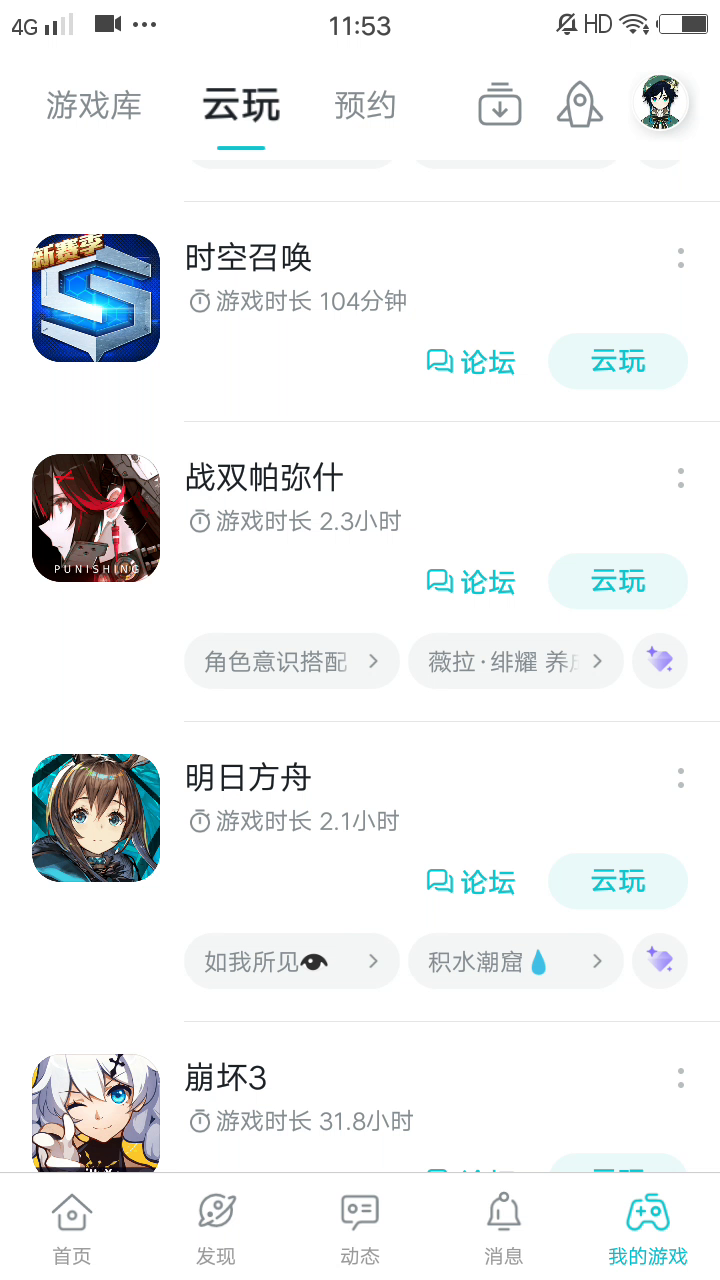
Task: Switch to the 预约 tab
Action: (365, 106)
